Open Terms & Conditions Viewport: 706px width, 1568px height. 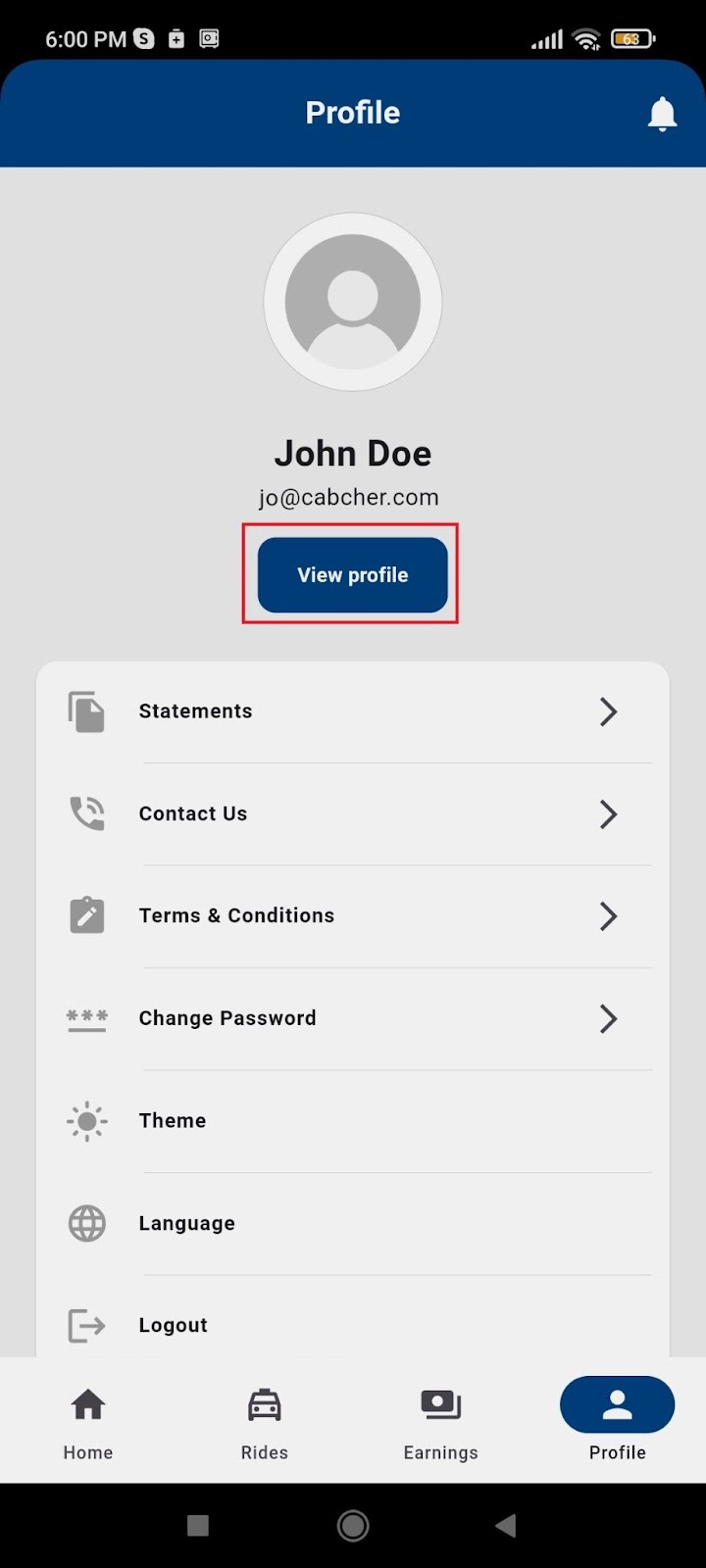point(353,916)
